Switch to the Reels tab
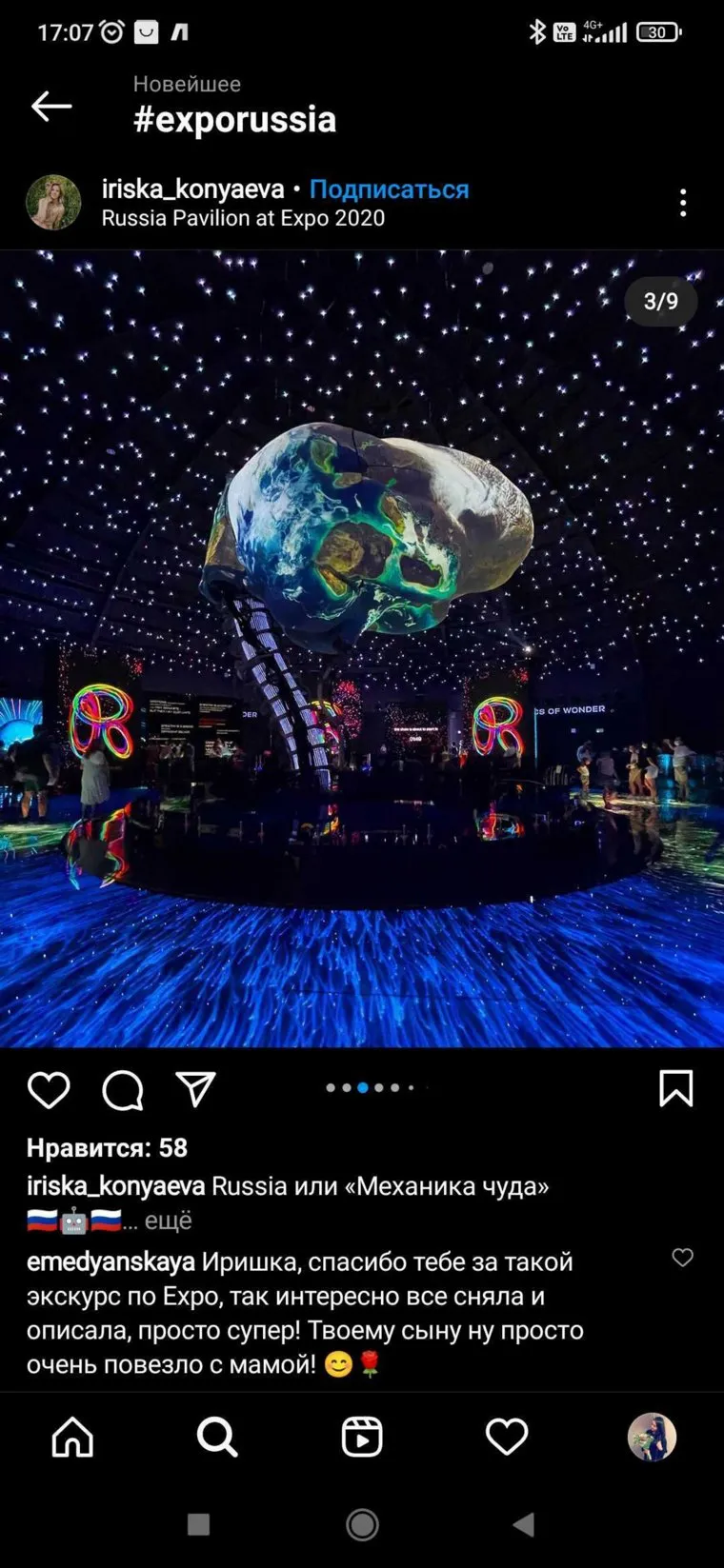 click(x=362, y=1438)
